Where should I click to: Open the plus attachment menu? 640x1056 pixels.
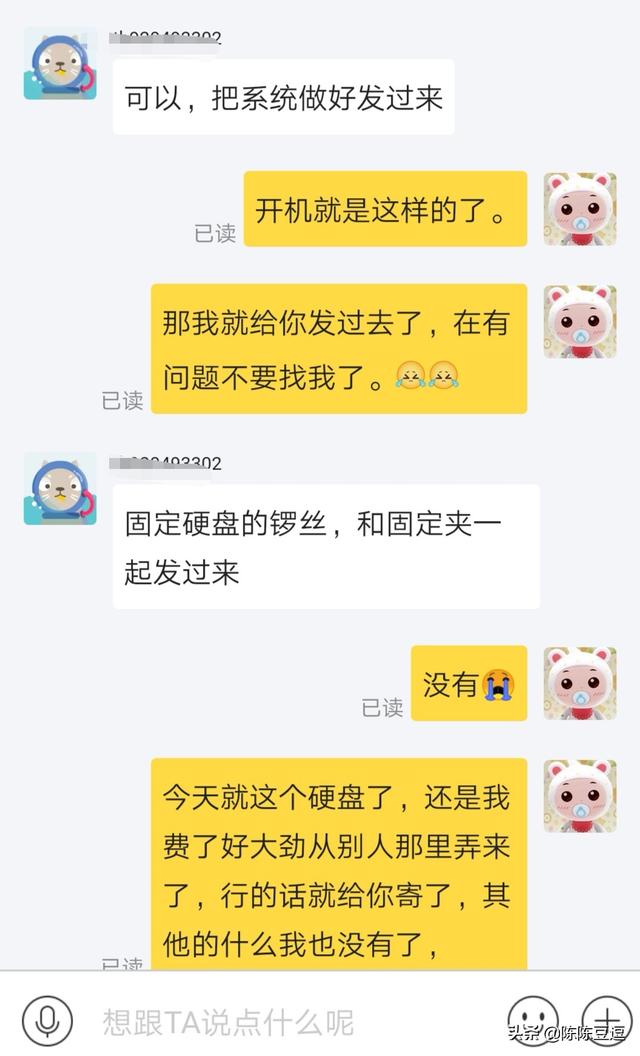point(607,1021)
